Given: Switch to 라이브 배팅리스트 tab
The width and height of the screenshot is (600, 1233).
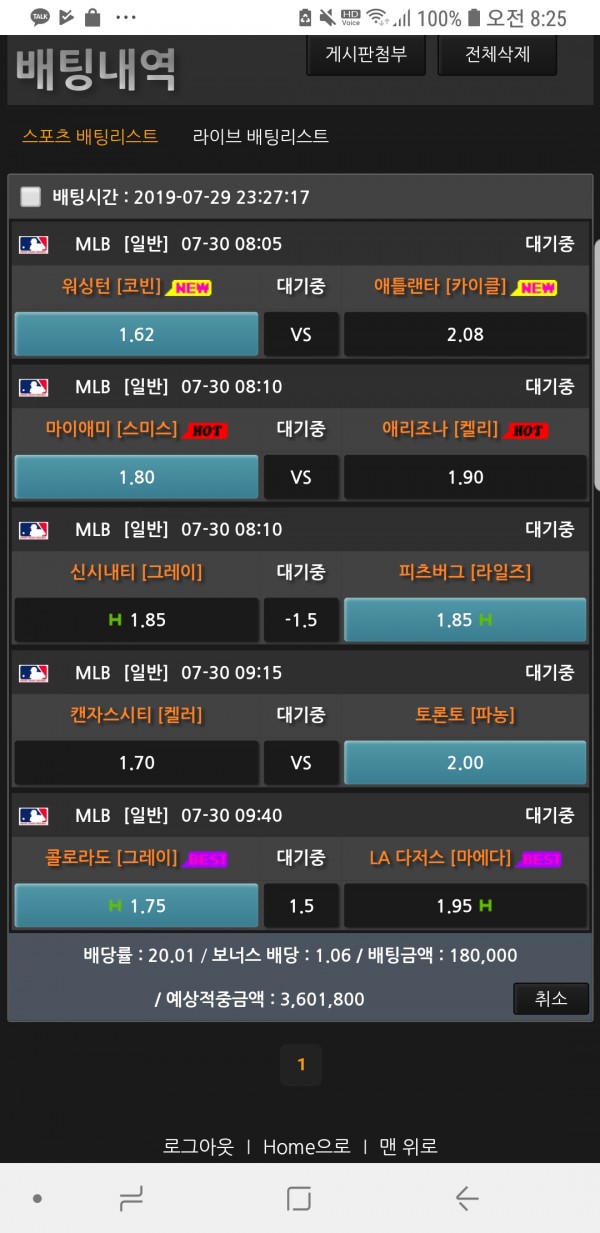Looking at the screenshot, I should click(260, 136).
